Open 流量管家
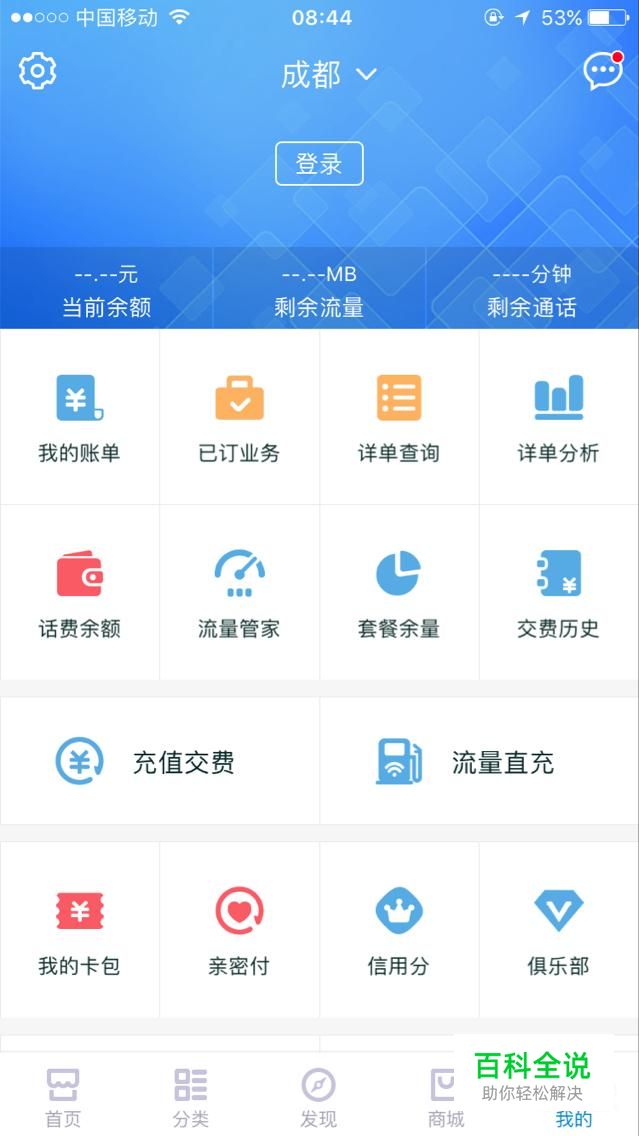Screen dimensions: 639x1136 (239, 593)
